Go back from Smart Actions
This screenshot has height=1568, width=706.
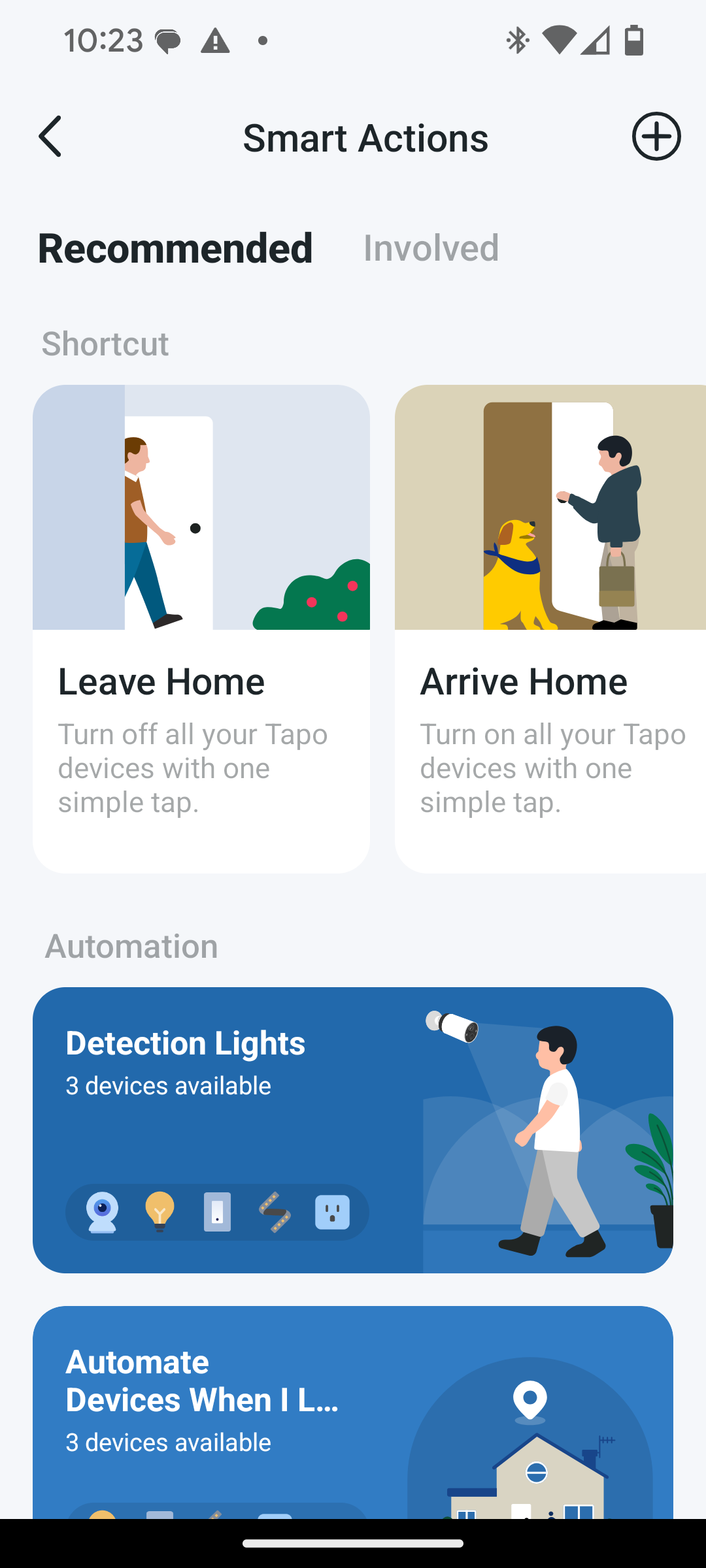click(x=50, y=137)
